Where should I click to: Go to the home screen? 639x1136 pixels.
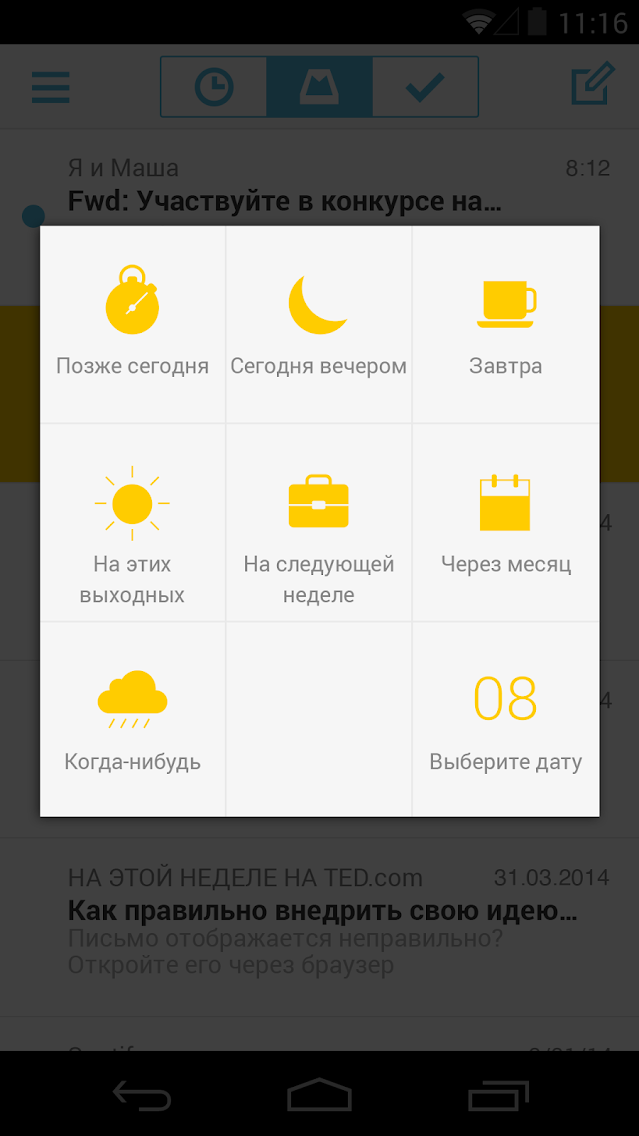pos(319,1094)
